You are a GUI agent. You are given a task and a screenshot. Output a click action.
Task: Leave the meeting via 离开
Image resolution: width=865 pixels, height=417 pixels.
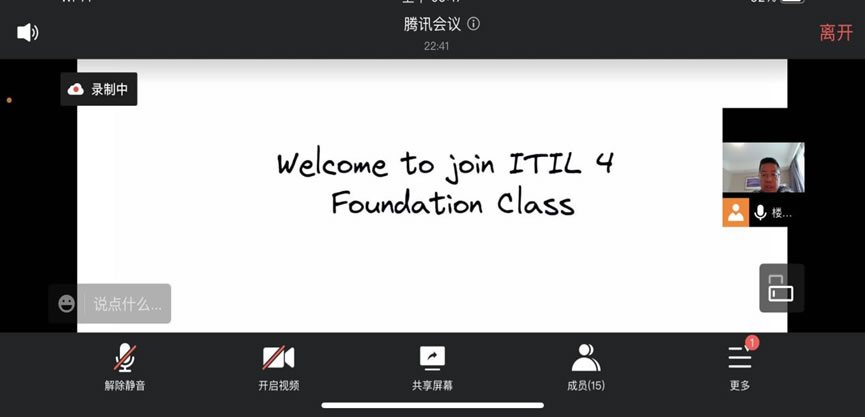click(836, 33)
